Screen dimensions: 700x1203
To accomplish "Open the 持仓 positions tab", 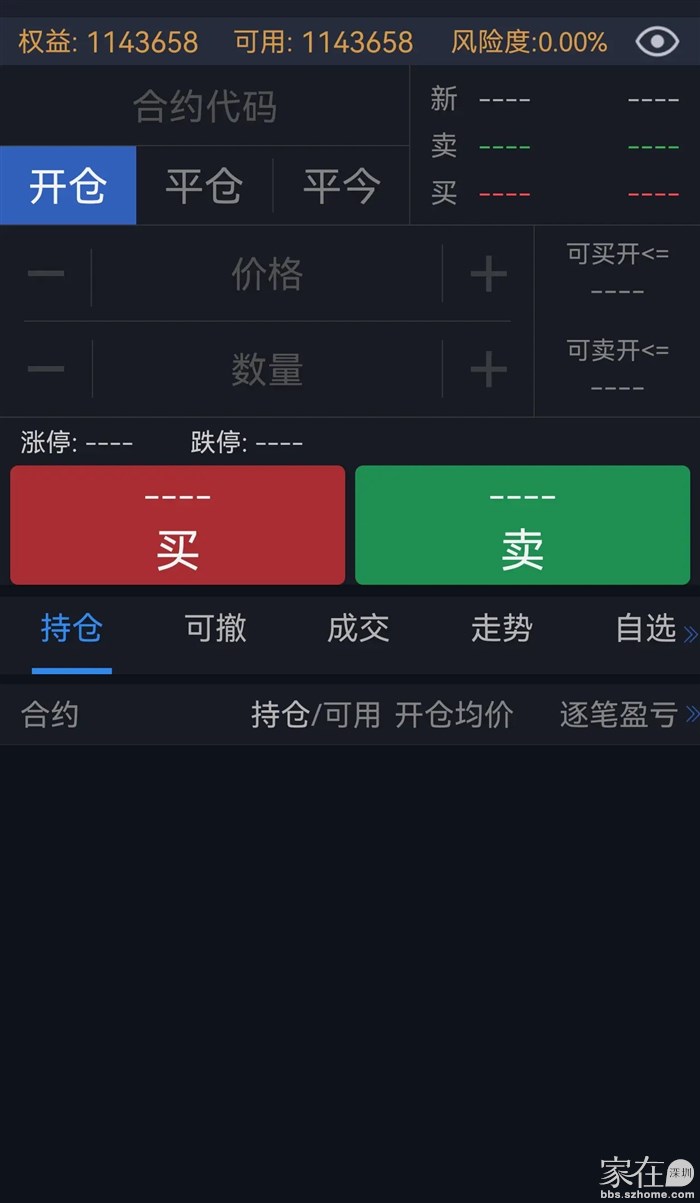I will click(72, 629).
